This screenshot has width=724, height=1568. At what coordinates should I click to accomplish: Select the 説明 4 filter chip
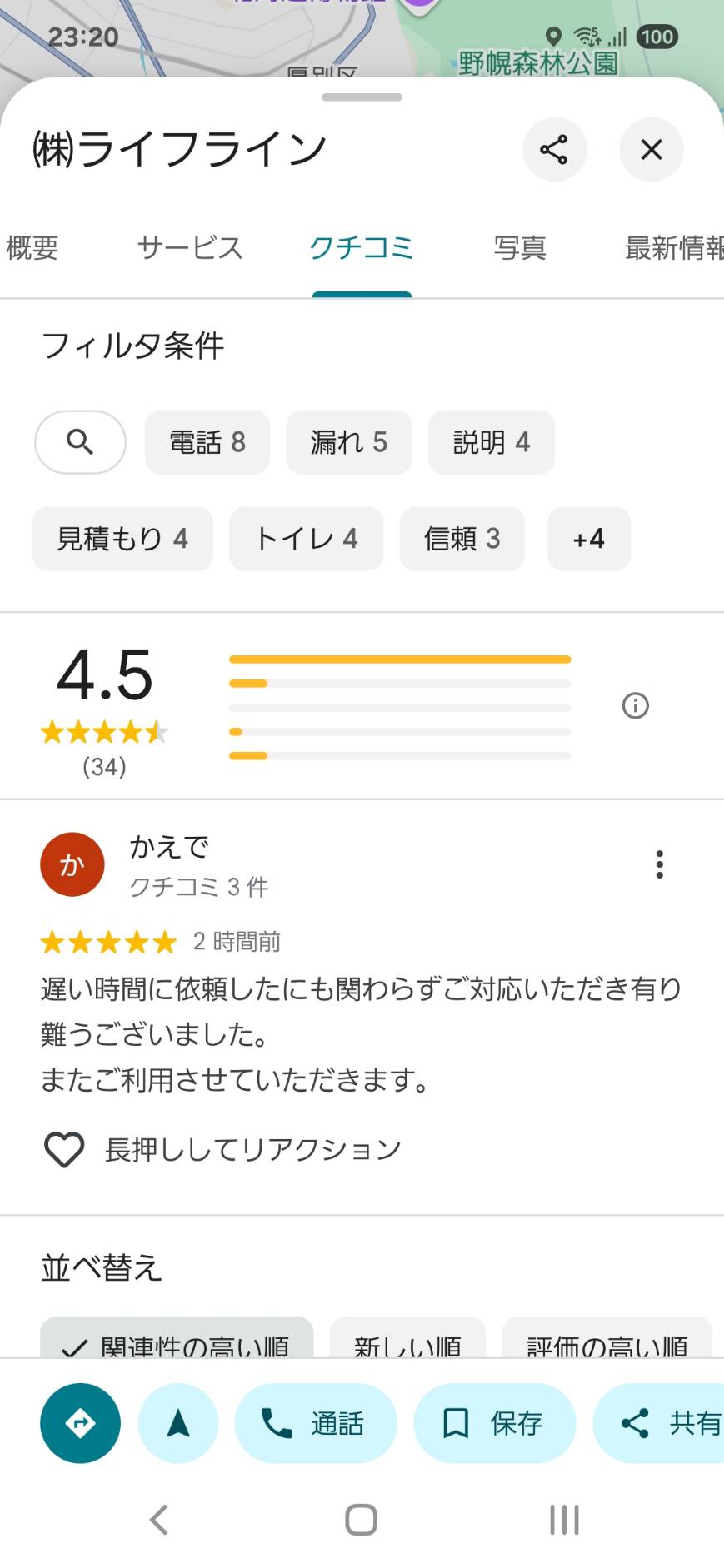(x=492, y=442)
